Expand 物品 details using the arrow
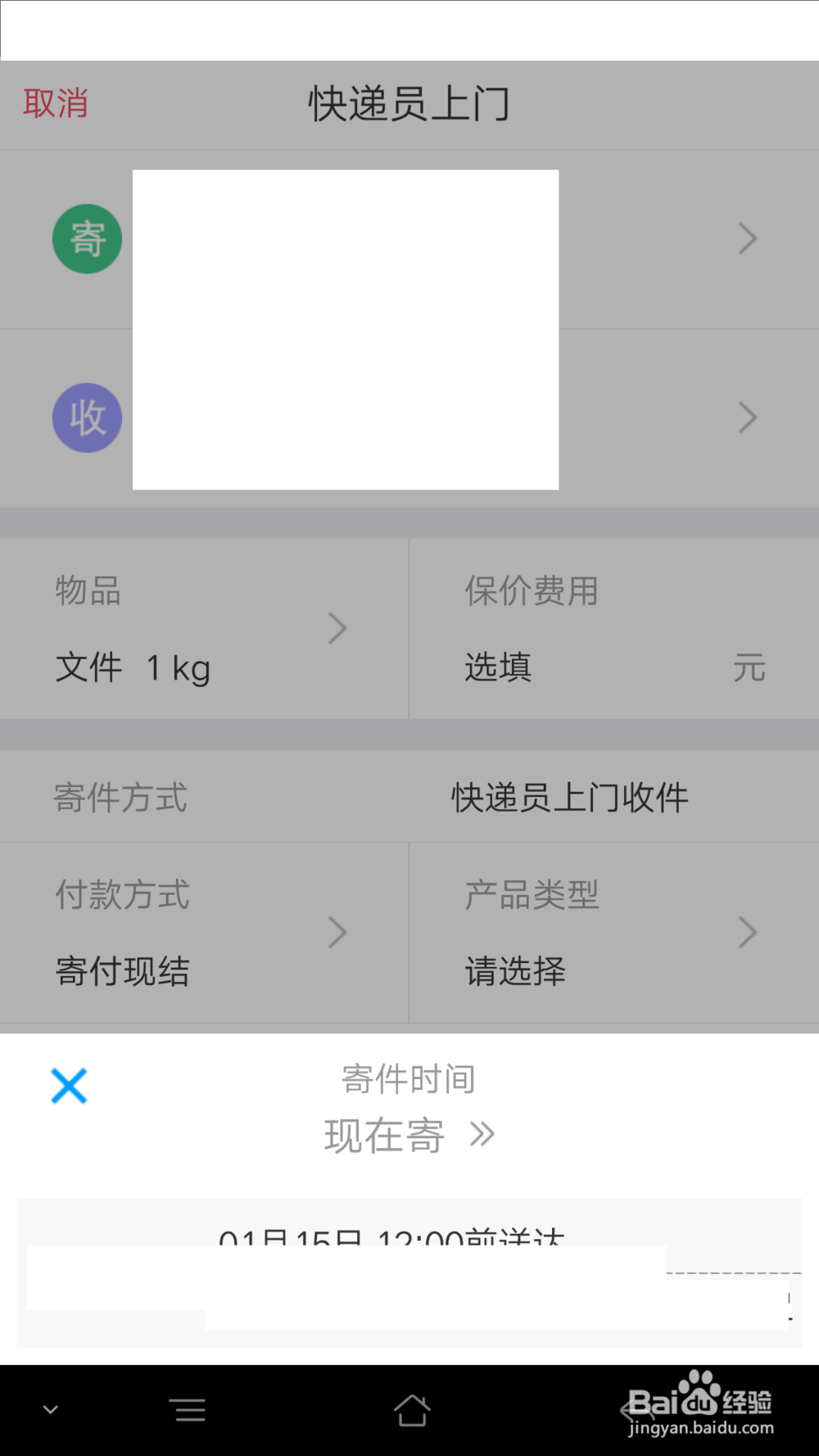This screenshot has width=819, height=1456. tap(338, 629)
